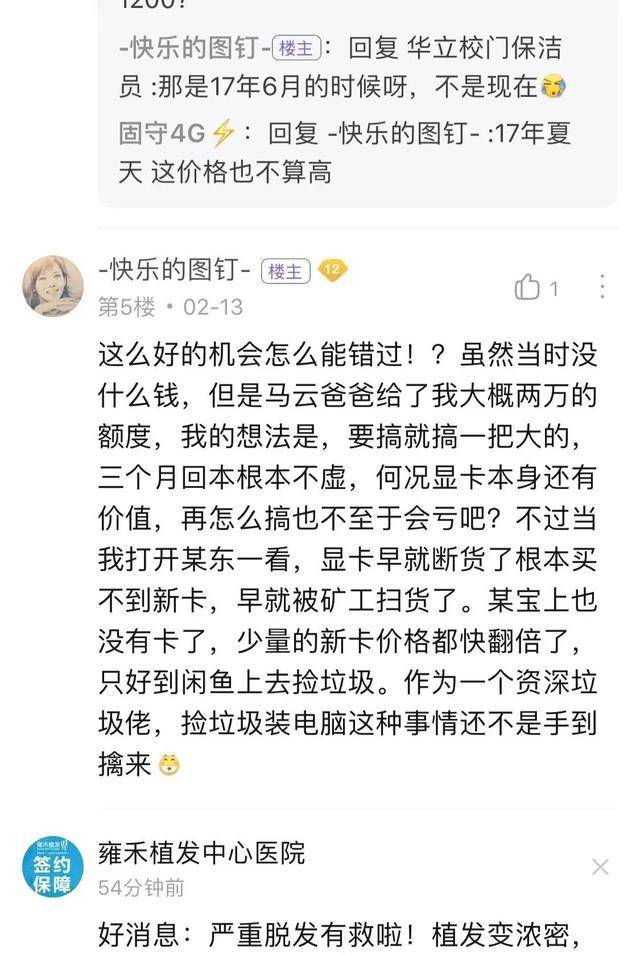Open -快乐的图钉- profile avatar
The height and width of the screenshot is (955, 640).
point(53,285)
